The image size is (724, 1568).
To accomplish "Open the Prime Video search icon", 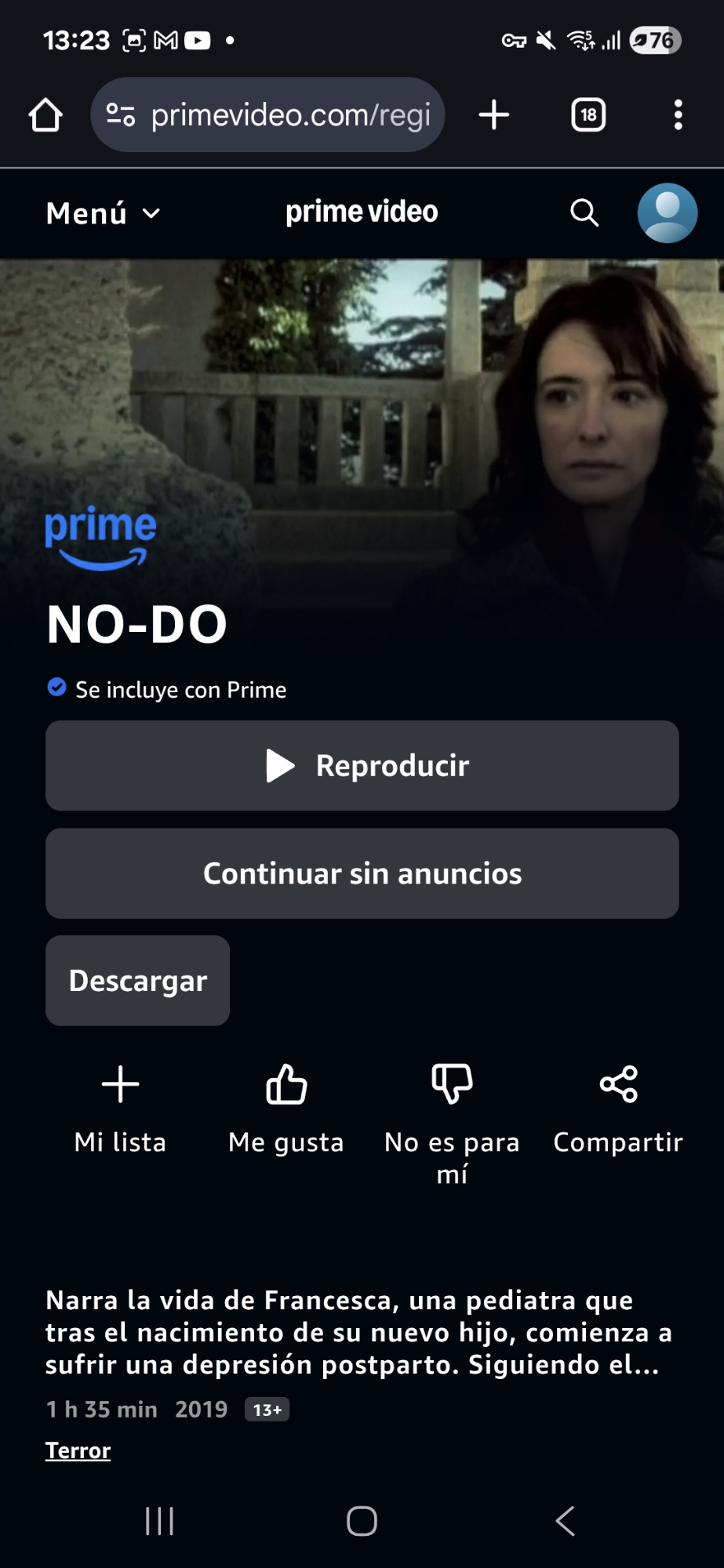I will pyautogui.click(x=584, y=212).
